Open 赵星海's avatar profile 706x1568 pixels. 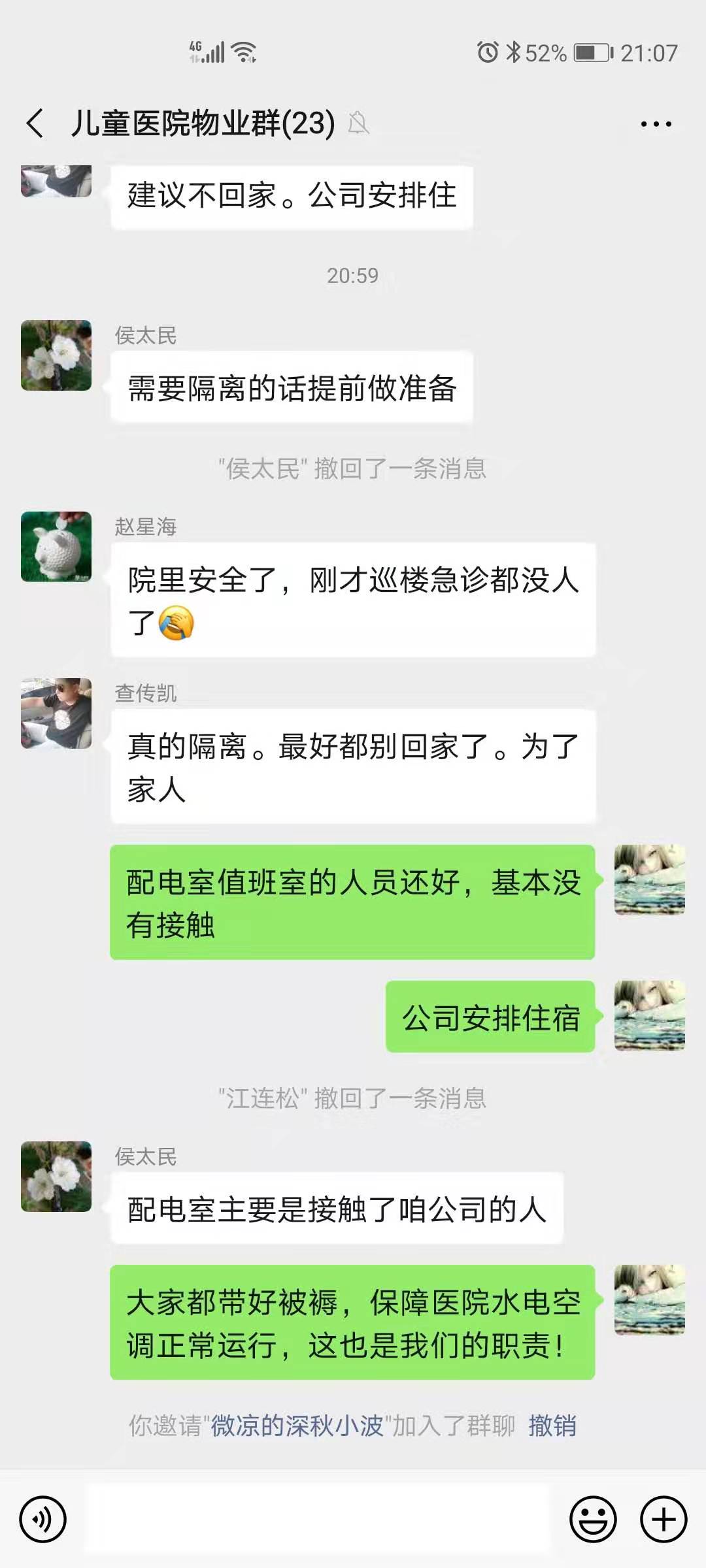coord(56,547)
